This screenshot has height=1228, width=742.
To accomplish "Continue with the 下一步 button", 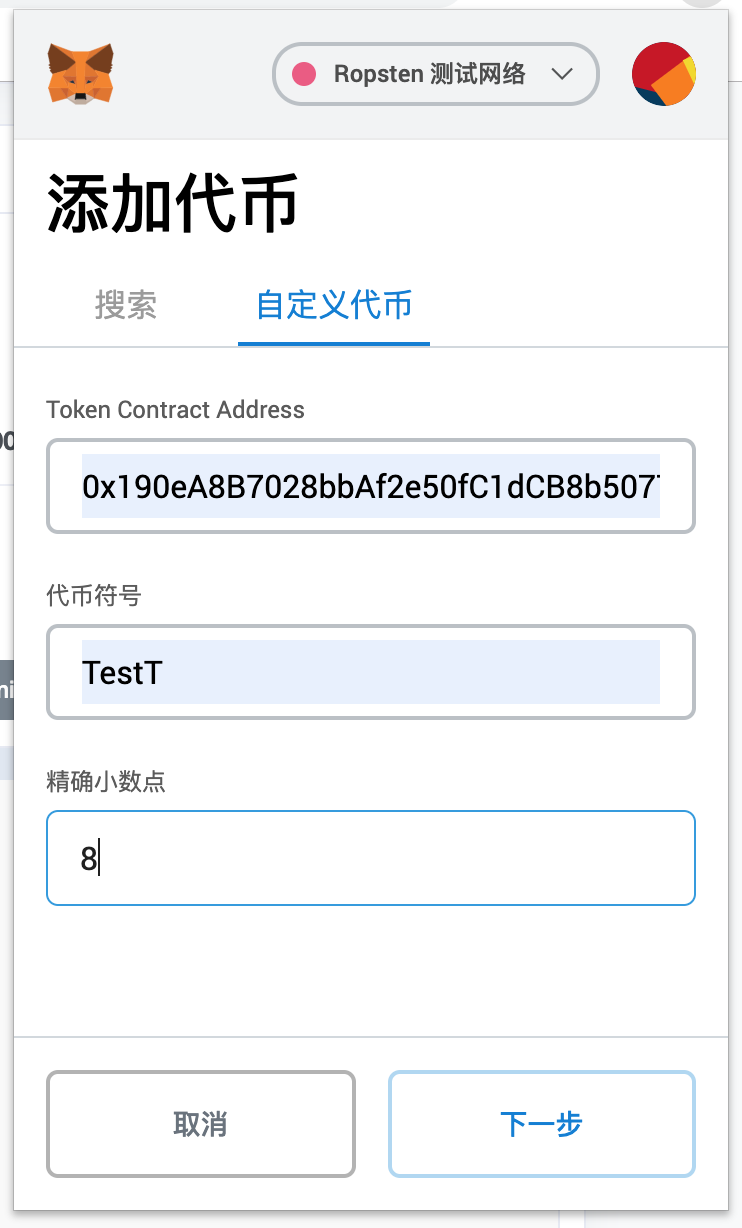I will tap(541, 1124).
